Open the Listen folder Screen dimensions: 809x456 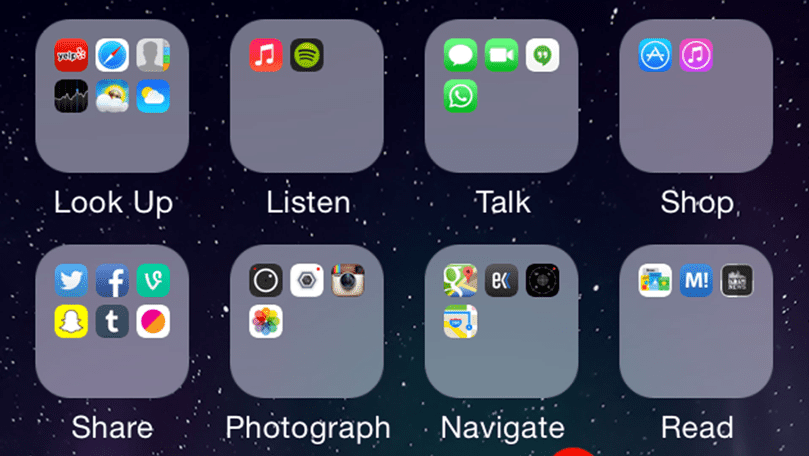pyautogui.click(x=307, y=97)
